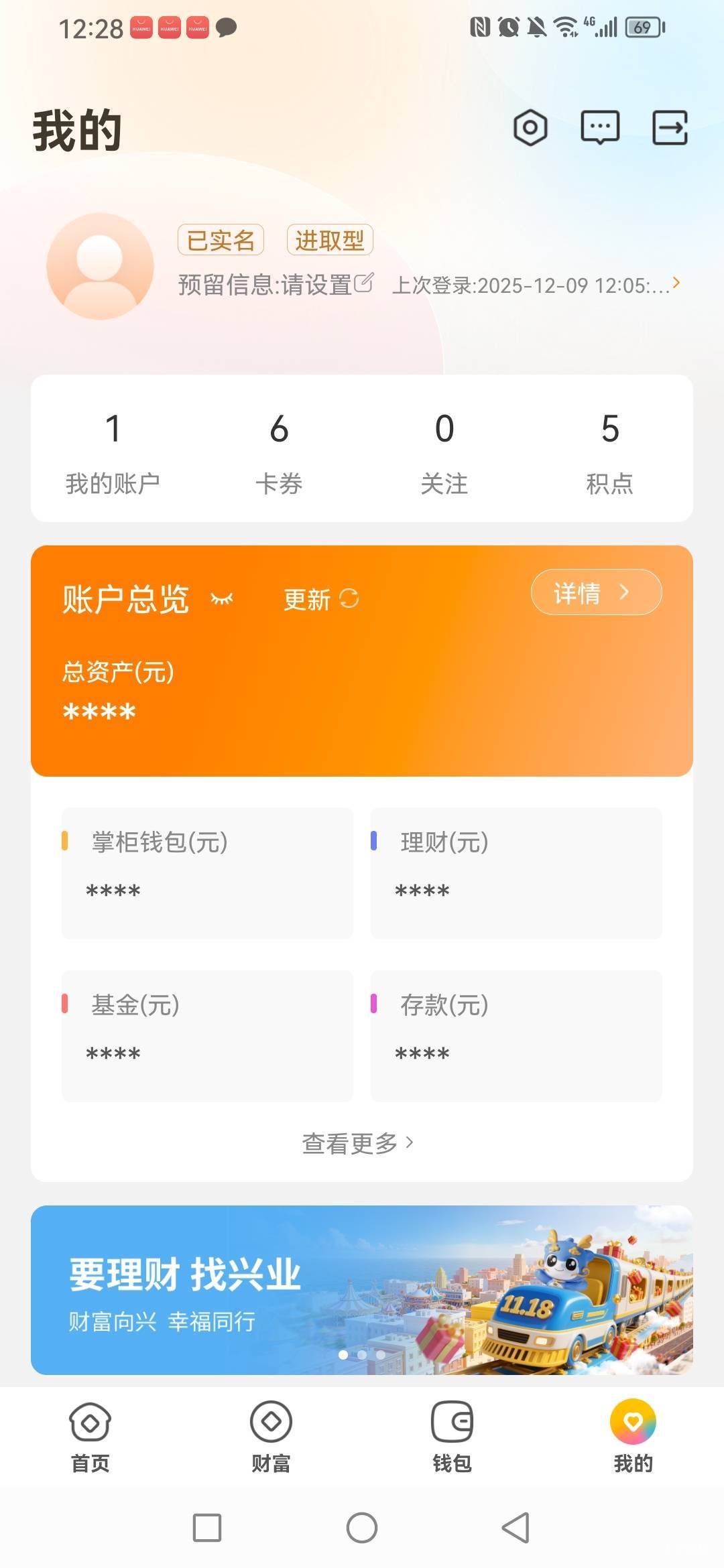The width and height of the screenshot is (724, 1568).
Task: Open the messages icon
Action: 600,127
